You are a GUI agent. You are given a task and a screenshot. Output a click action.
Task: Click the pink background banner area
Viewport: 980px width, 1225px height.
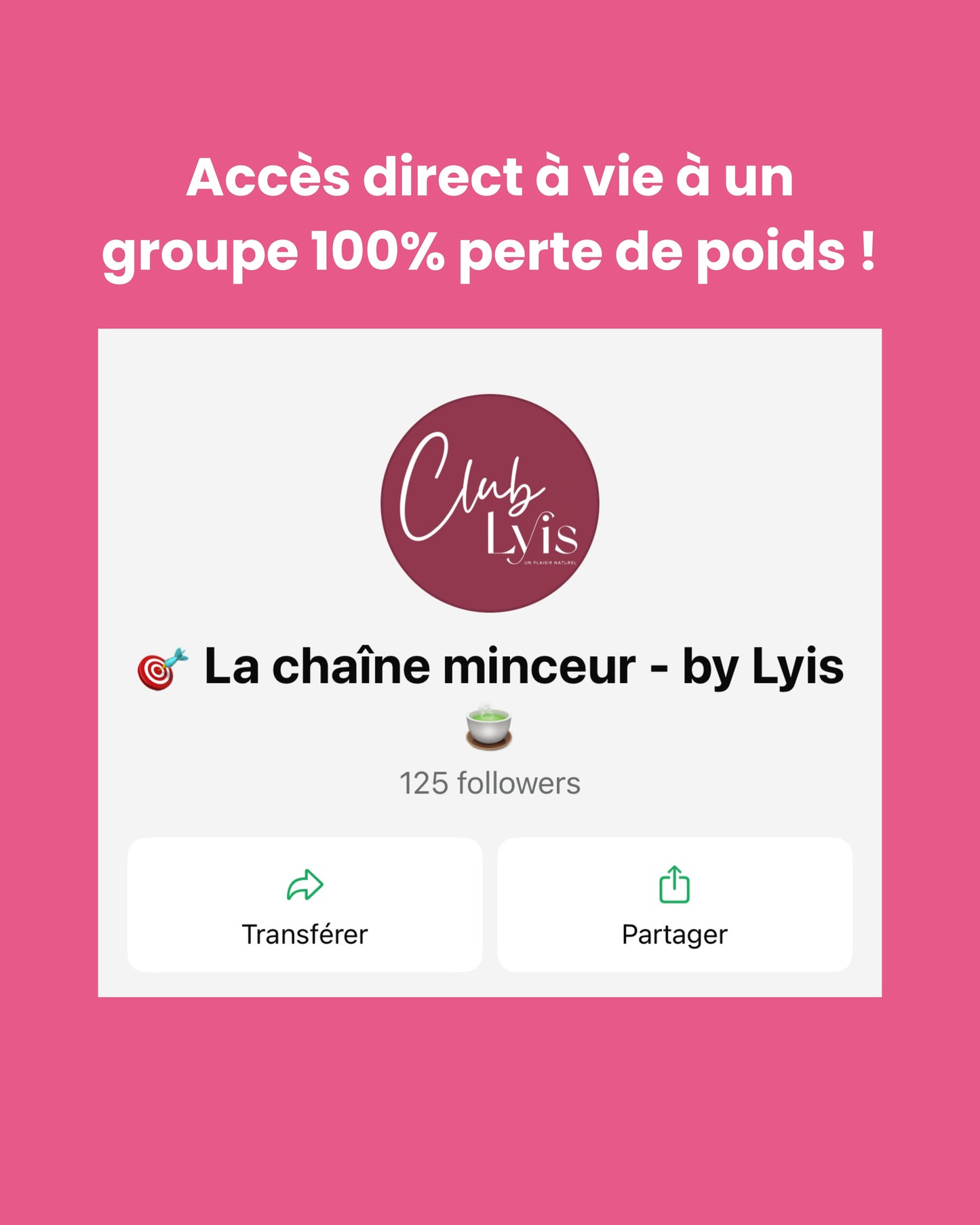[x=490, y=1119]
